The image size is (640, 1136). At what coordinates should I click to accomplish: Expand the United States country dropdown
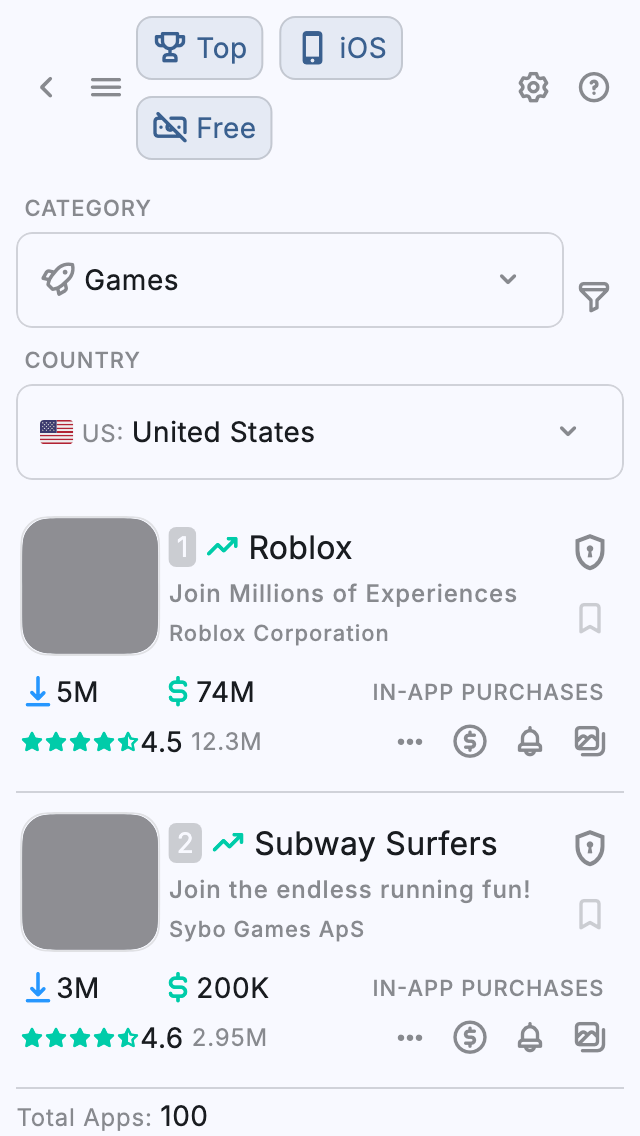pyautogui.click(x=320, y=432)
